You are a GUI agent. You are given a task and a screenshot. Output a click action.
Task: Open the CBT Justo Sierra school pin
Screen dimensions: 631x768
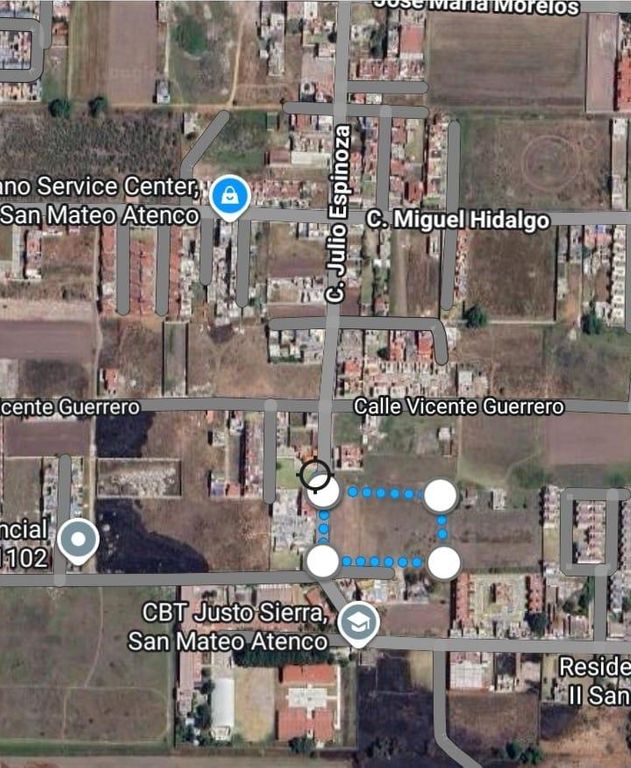click(357, 624)
